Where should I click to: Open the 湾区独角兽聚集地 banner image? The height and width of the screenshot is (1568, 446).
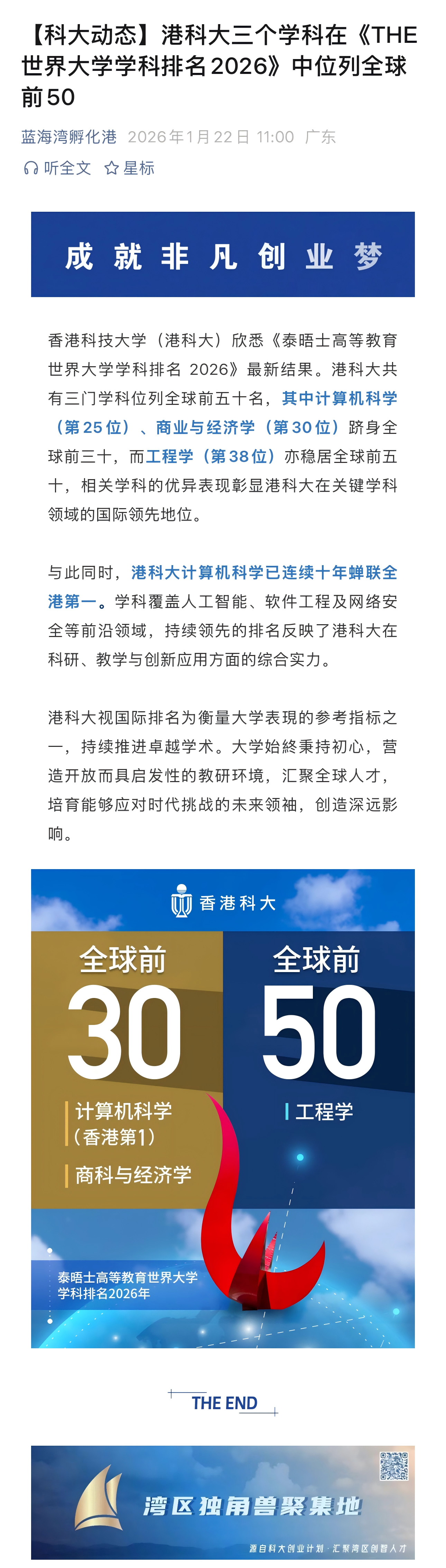click(223, 1502)
